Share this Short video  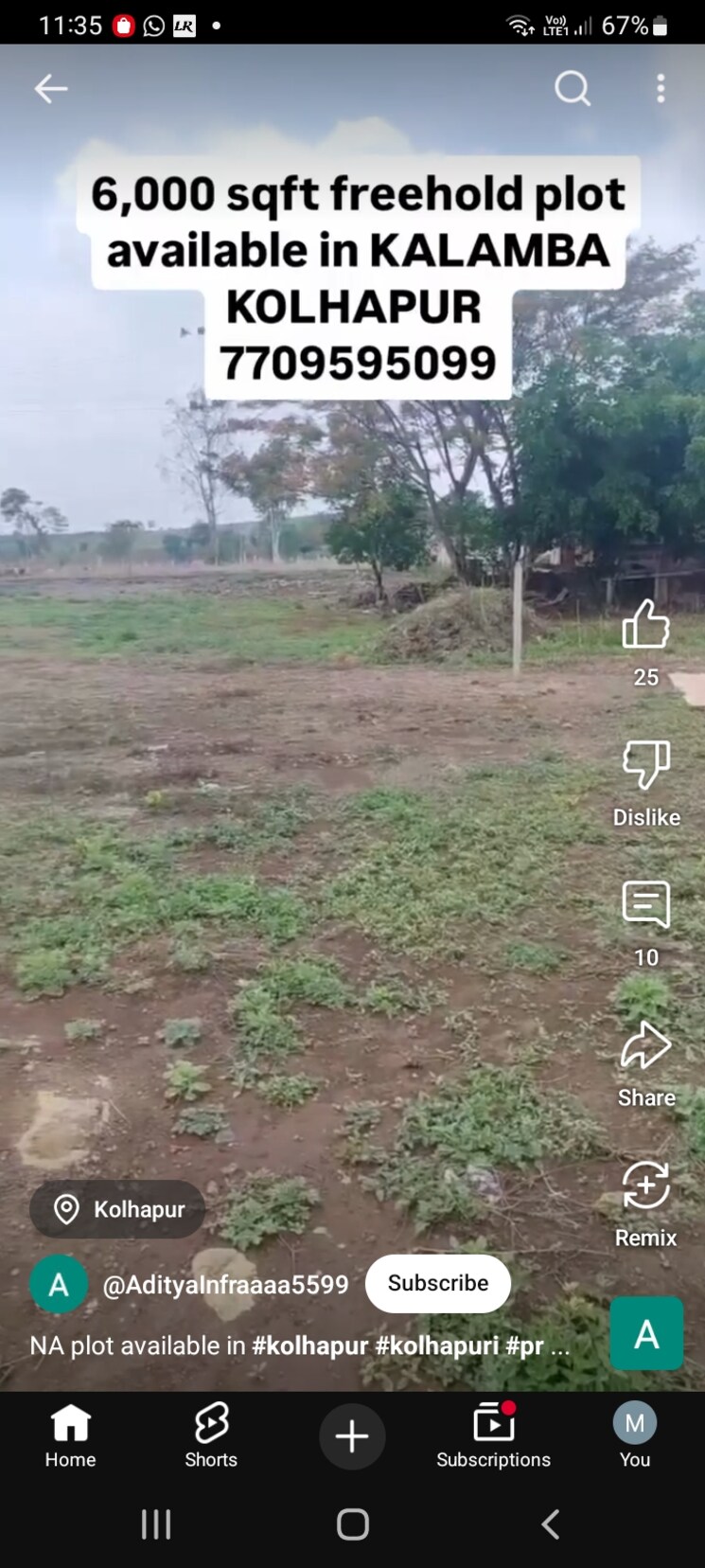click(645, 1045)
